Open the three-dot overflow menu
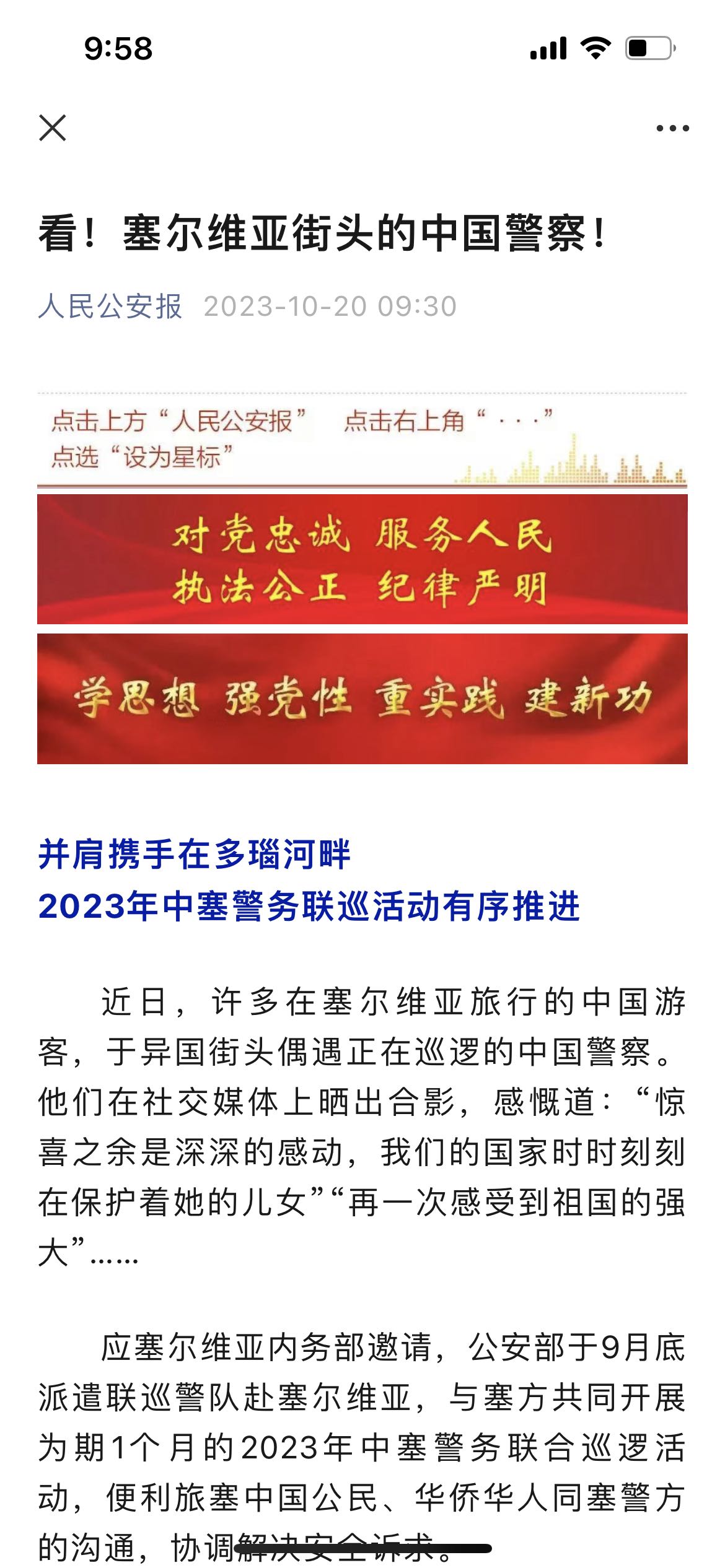Screen dimensions: 725x1568 pos(672,128)
